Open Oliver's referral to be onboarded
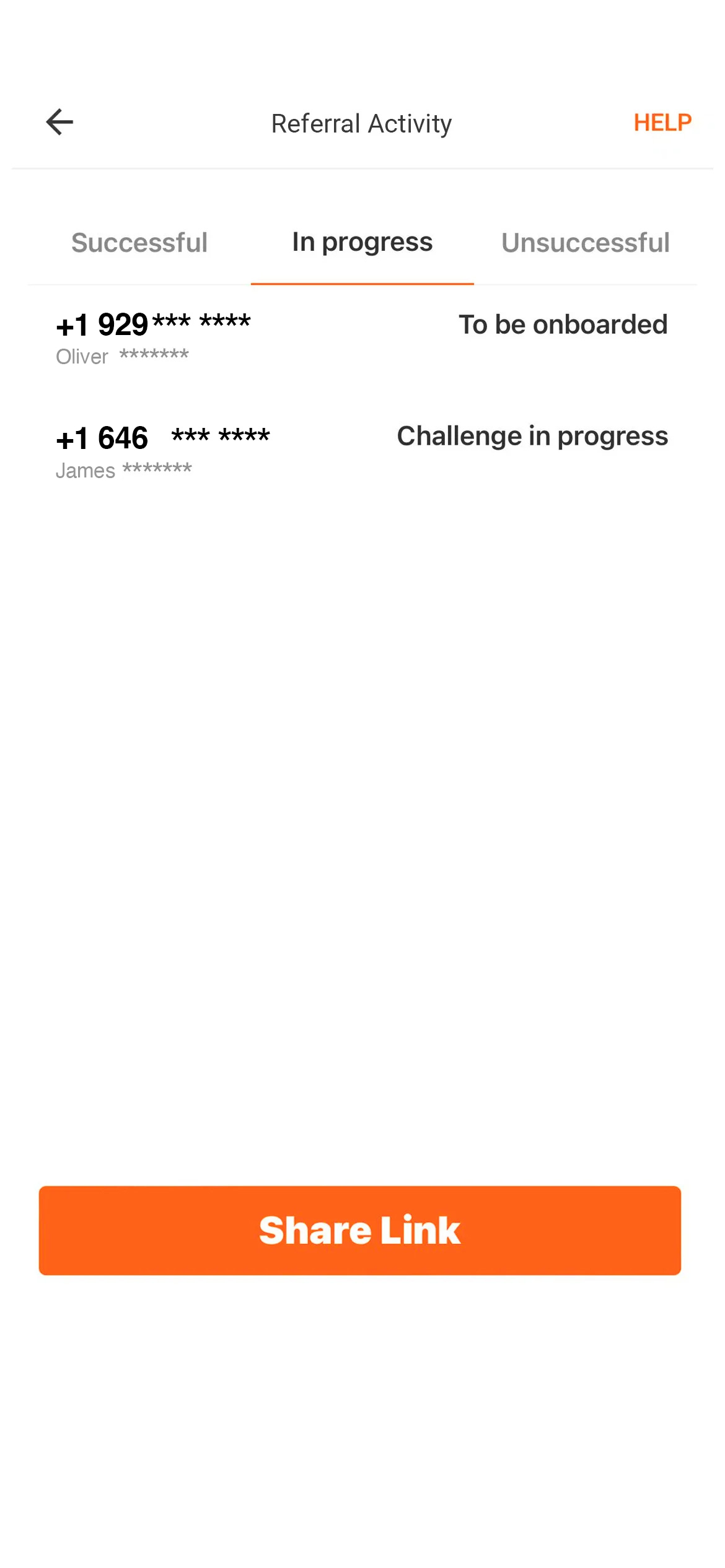 coord(362,338)
